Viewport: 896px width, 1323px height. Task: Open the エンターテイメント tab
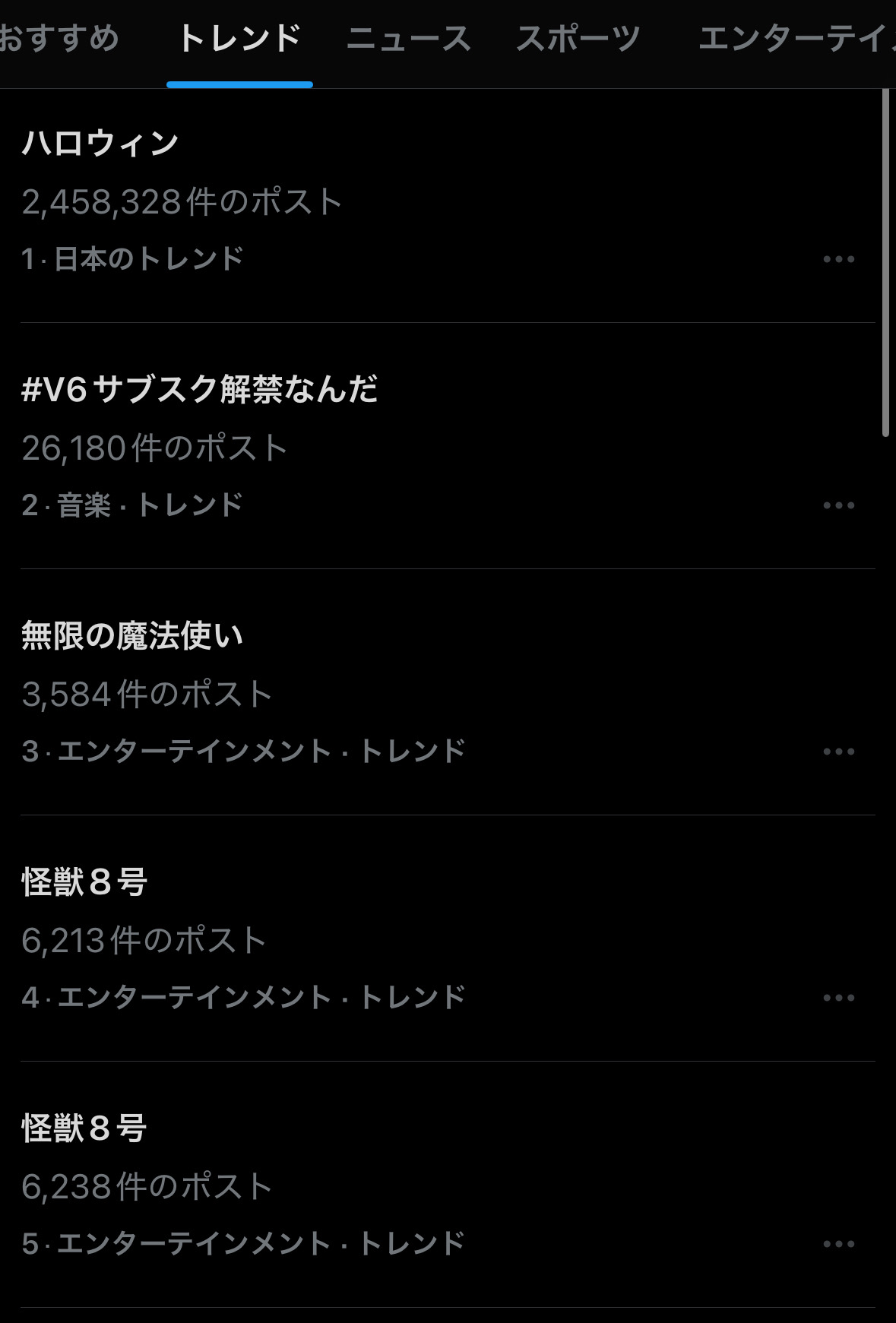(x=794, y=39)
